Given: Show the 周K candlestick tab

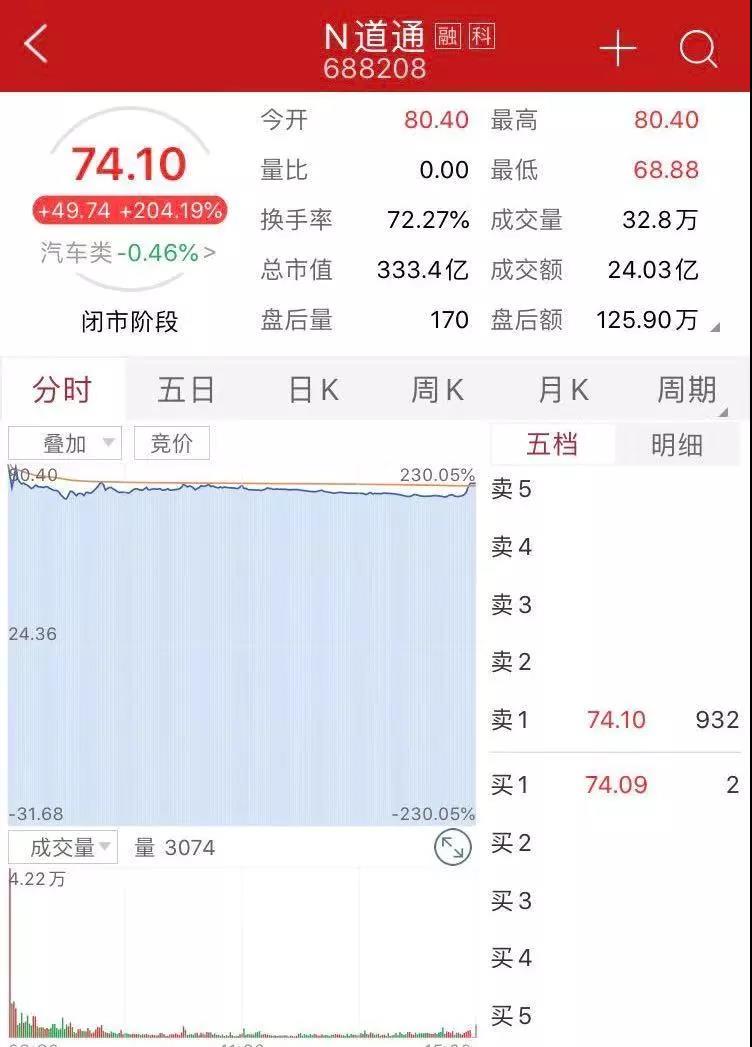Looking at the screenshot, I should pyautogui.click(x=437, y=389).
